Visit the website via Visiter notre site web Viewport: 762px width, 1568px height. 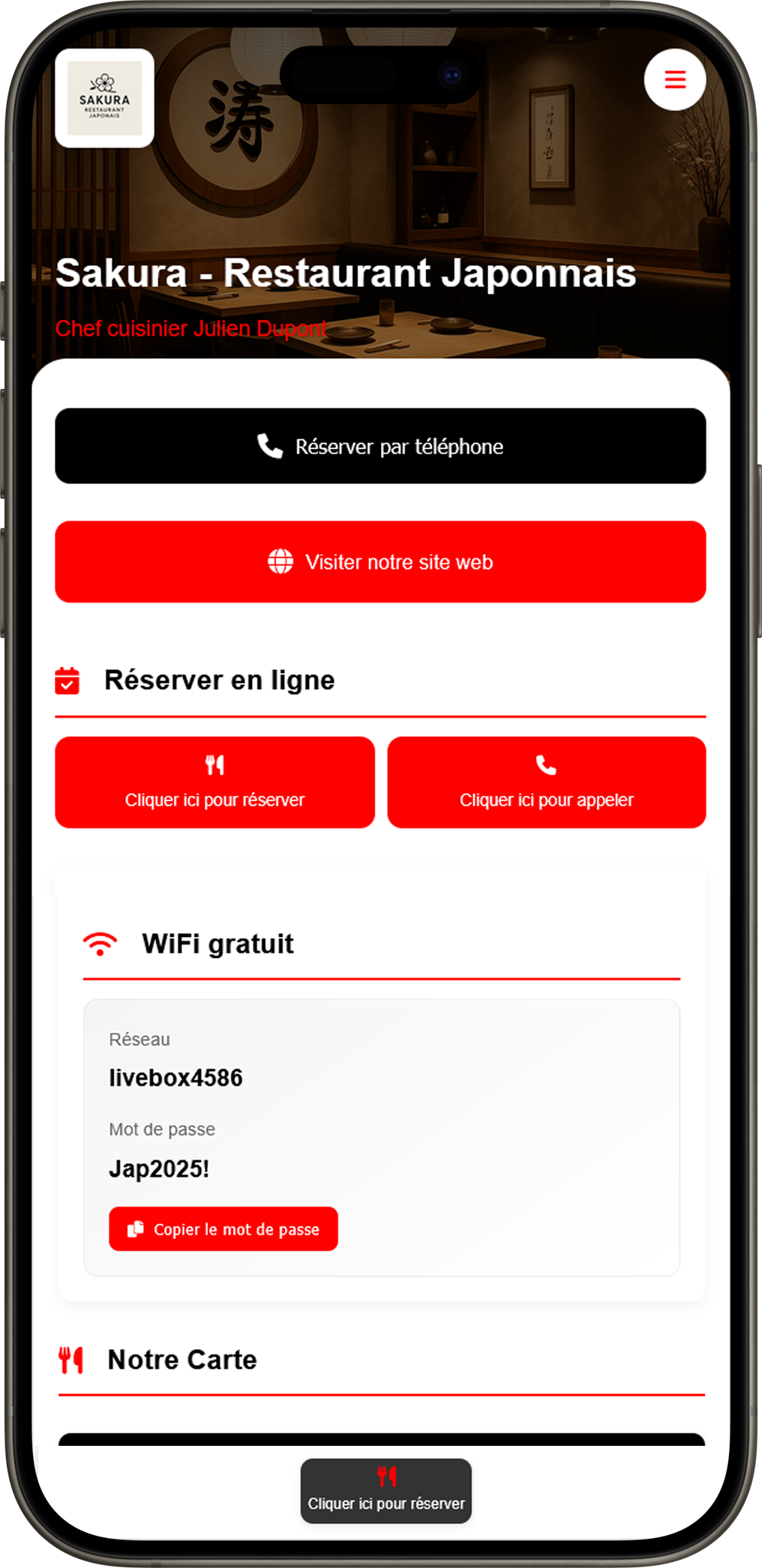point(380,561)
